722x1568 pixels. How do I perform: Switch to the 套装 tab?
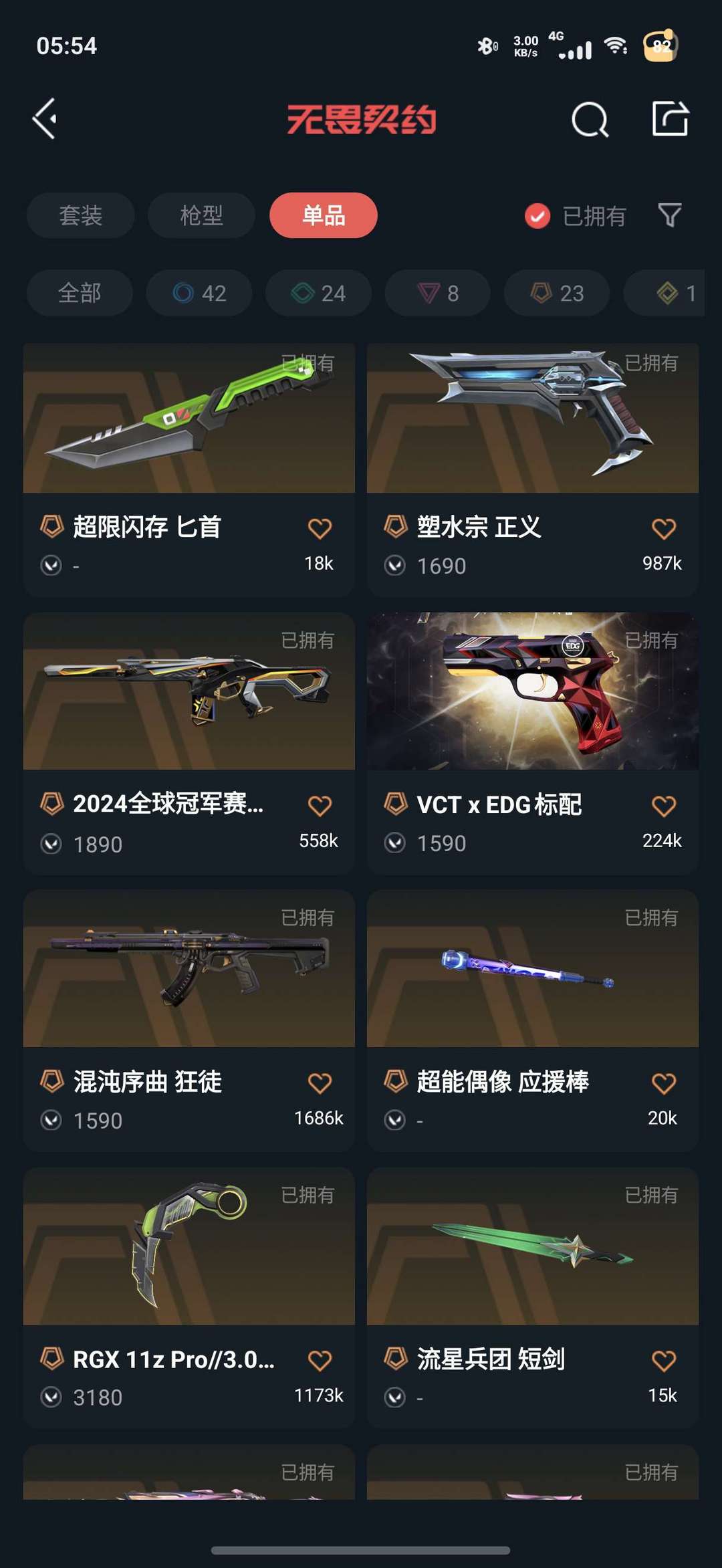point(80,215)
